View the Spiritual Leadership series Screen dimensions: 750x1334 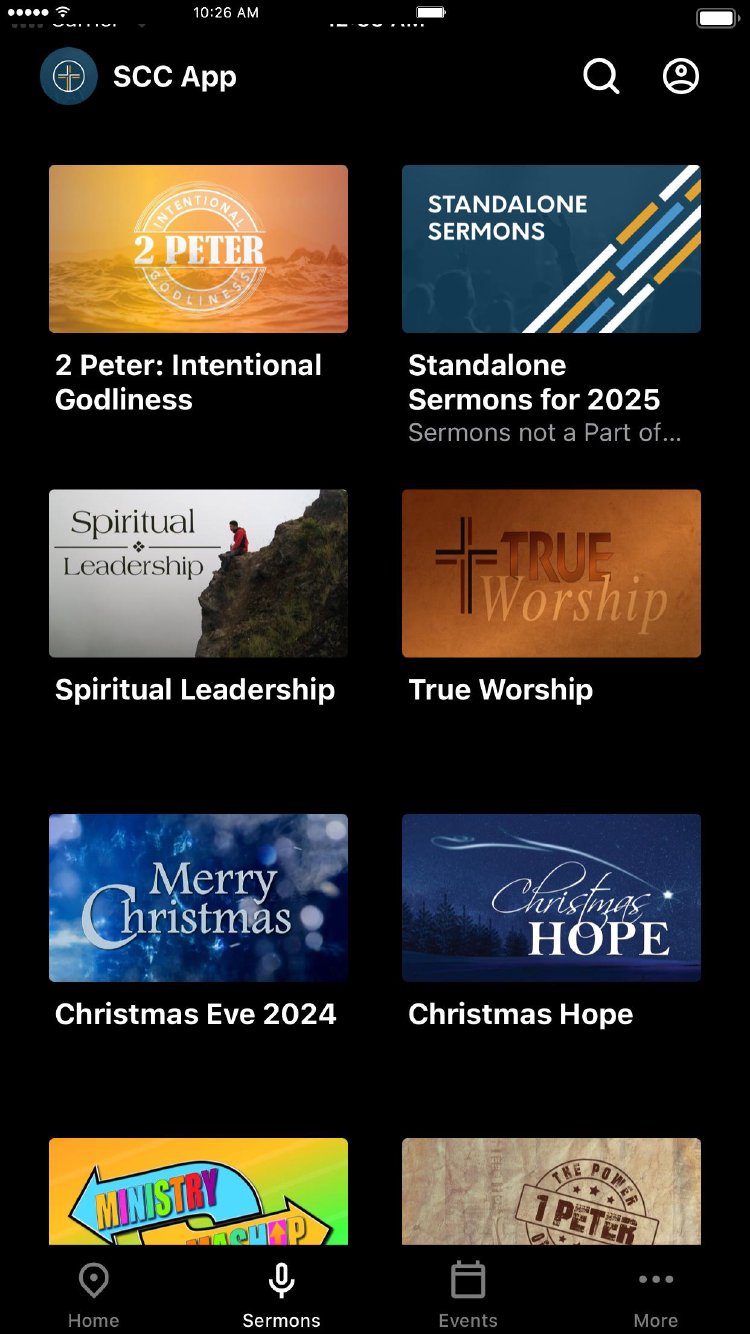click(198, 573)
